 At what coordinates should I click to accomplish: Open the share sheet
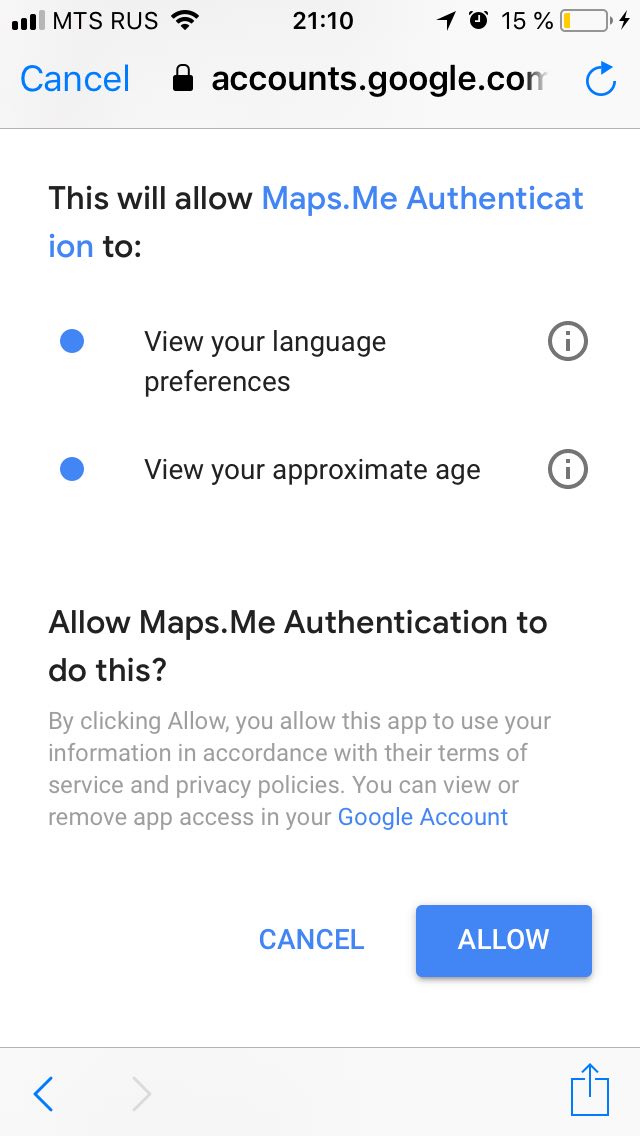click(x=590, y=1088)
